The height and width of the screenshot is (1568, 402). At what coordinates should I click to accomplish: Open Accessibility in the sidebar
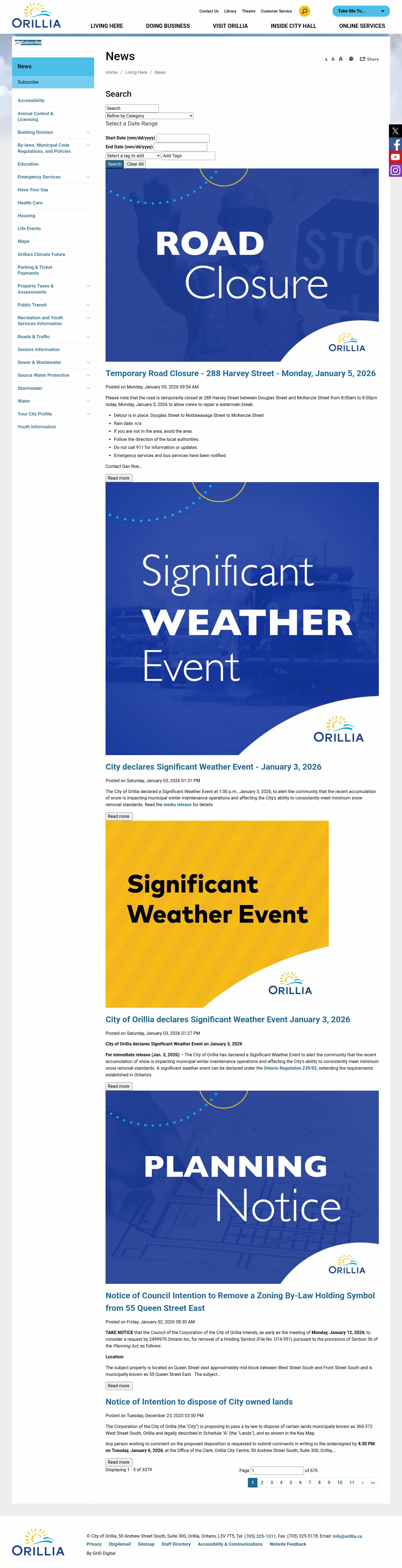[x=31, y=100]
